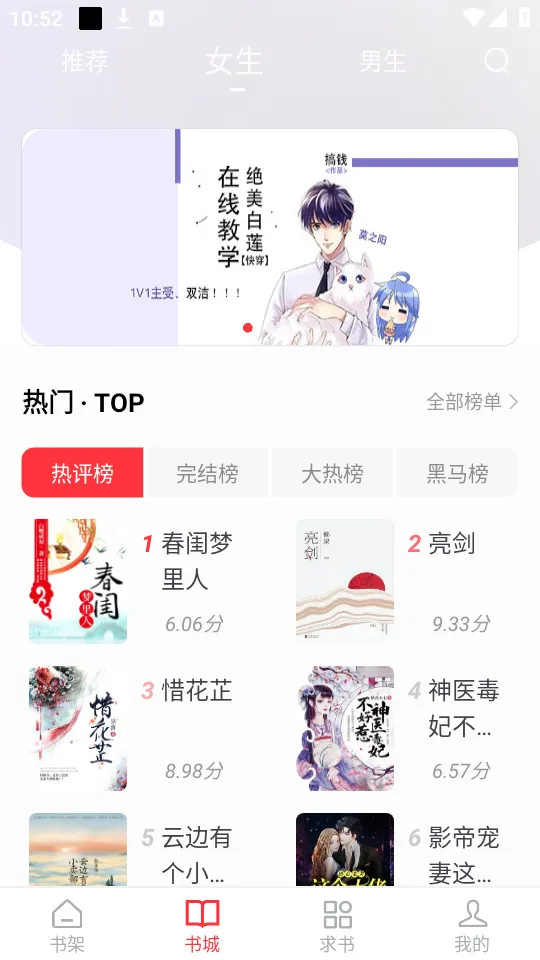Screen dimensions: 540x960
Task: Open the search icon
Action: pos(496,61)
